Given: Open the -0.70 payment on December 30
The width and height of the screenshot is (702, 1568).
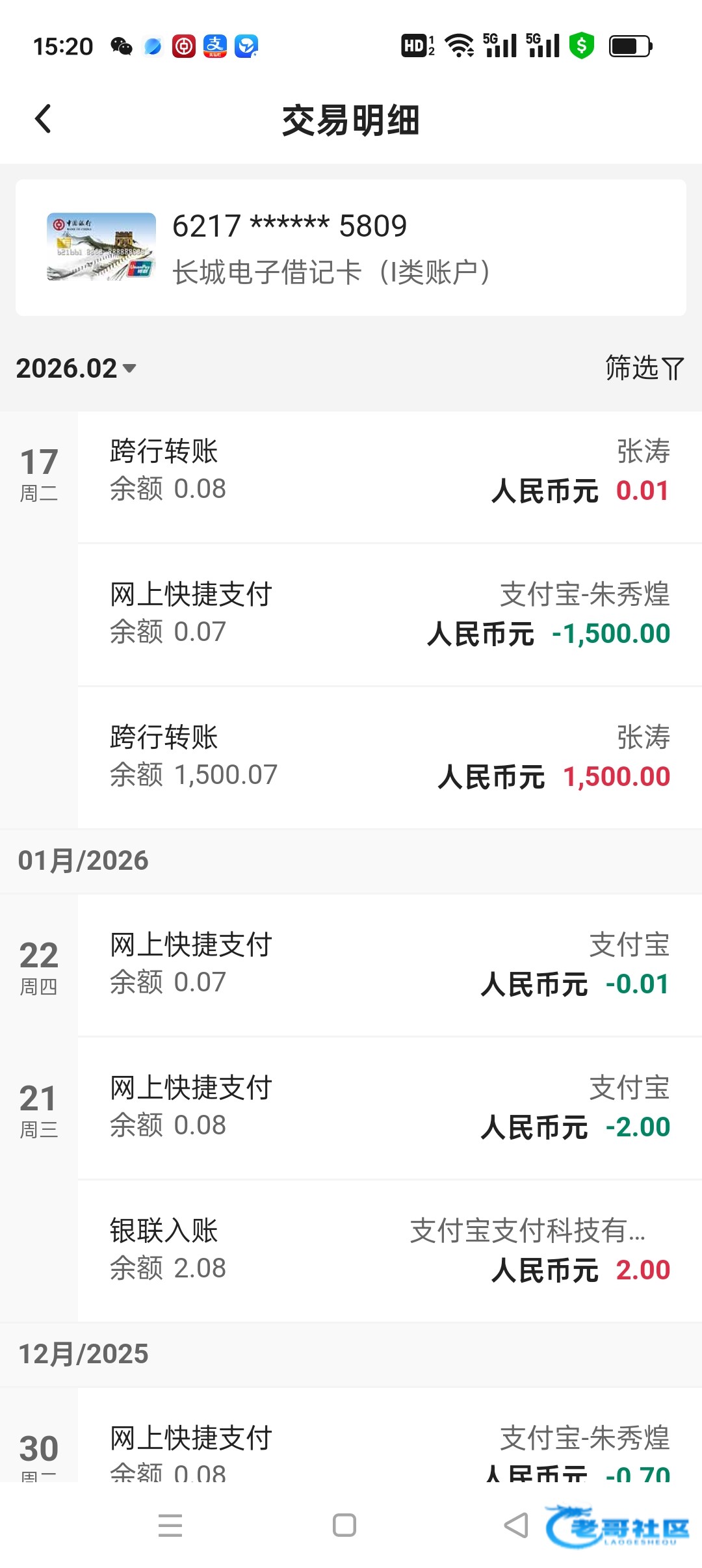Looking at the screenshot, I should point(389,1451).
